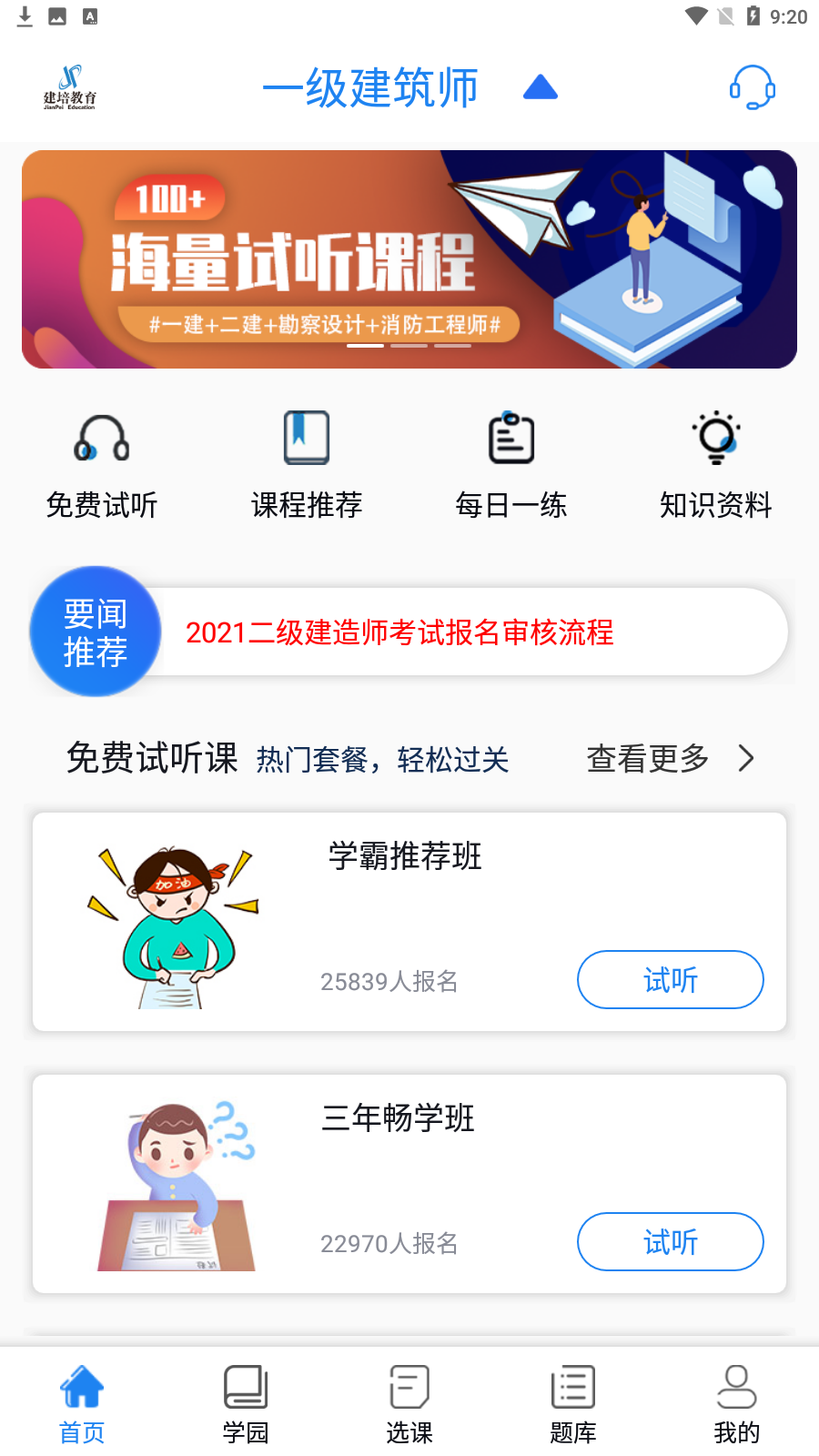819x1456 pixels.
Task: Tap 试听 for 三年畅学班
Action: [x=671, y=1242]
